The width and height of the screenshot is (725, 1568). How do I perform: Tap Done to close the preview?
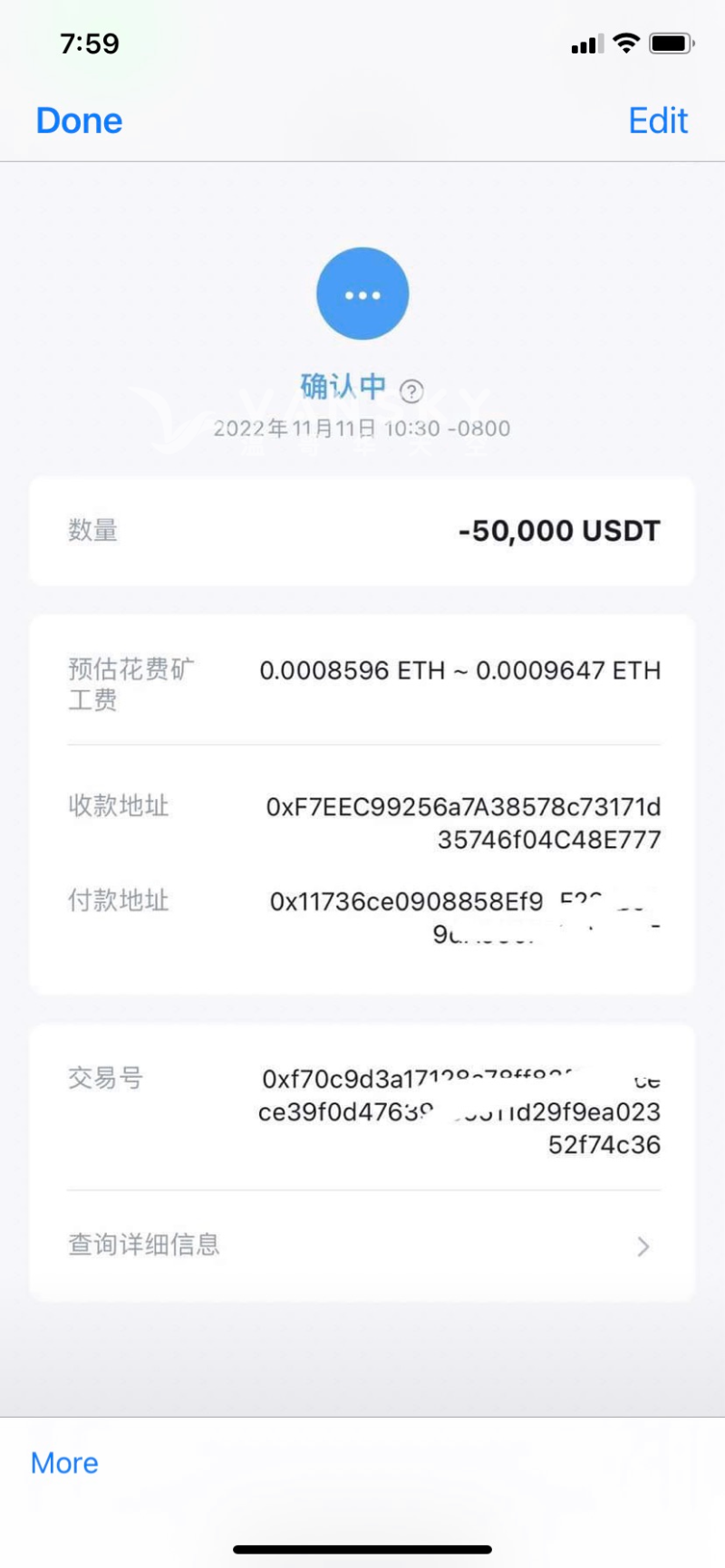point(79,120)
